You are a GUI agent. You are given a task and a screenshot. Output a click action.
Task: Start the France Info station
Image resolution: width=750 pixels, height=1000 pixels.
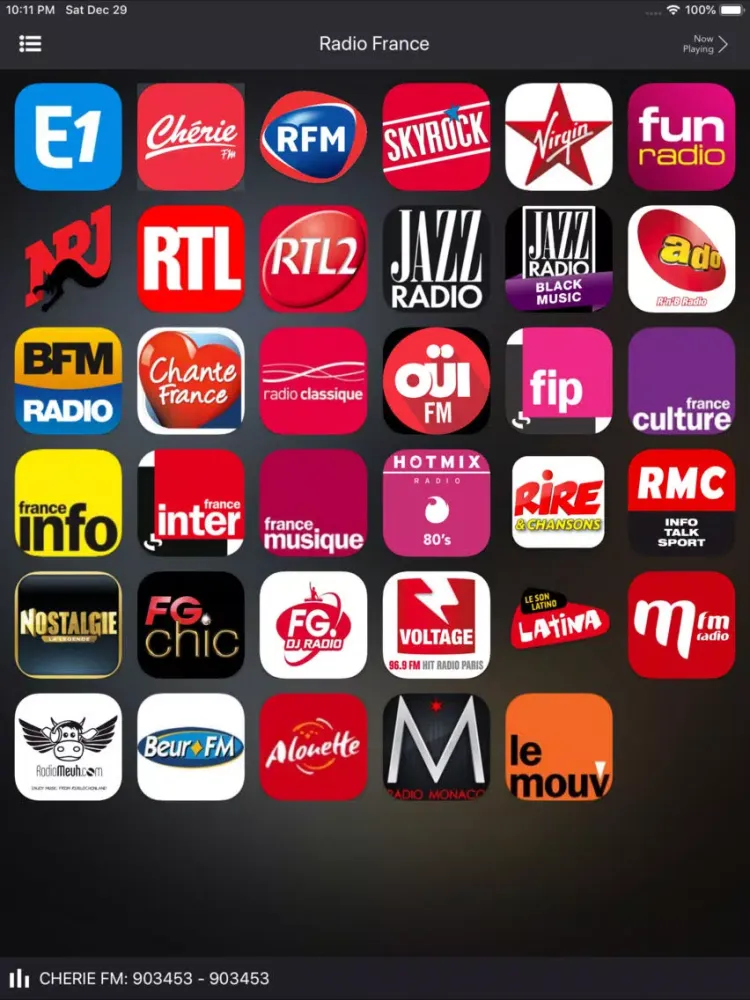click(68, 503)
